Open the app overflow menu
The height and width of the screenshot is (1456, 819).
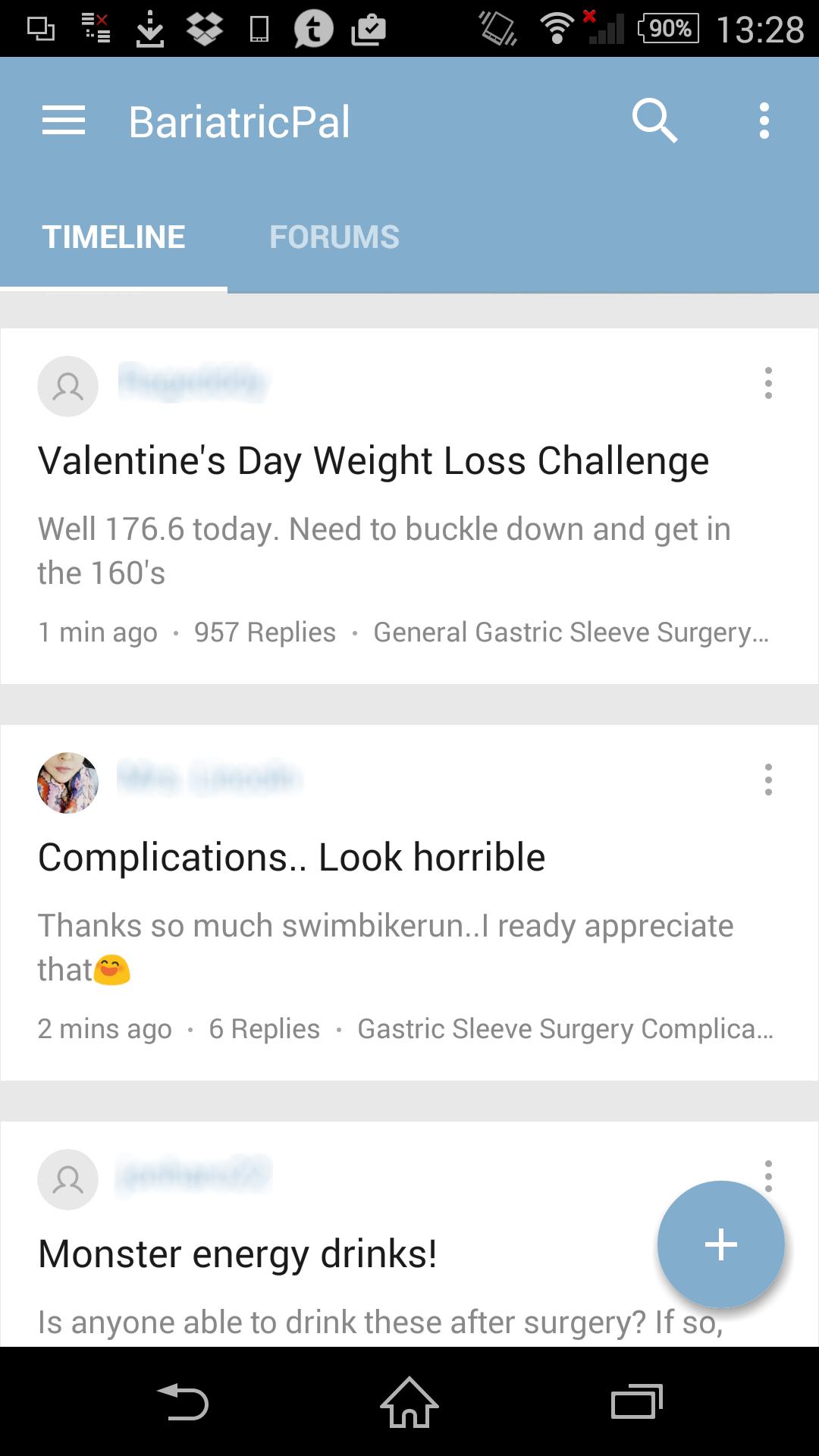[764, 121]
